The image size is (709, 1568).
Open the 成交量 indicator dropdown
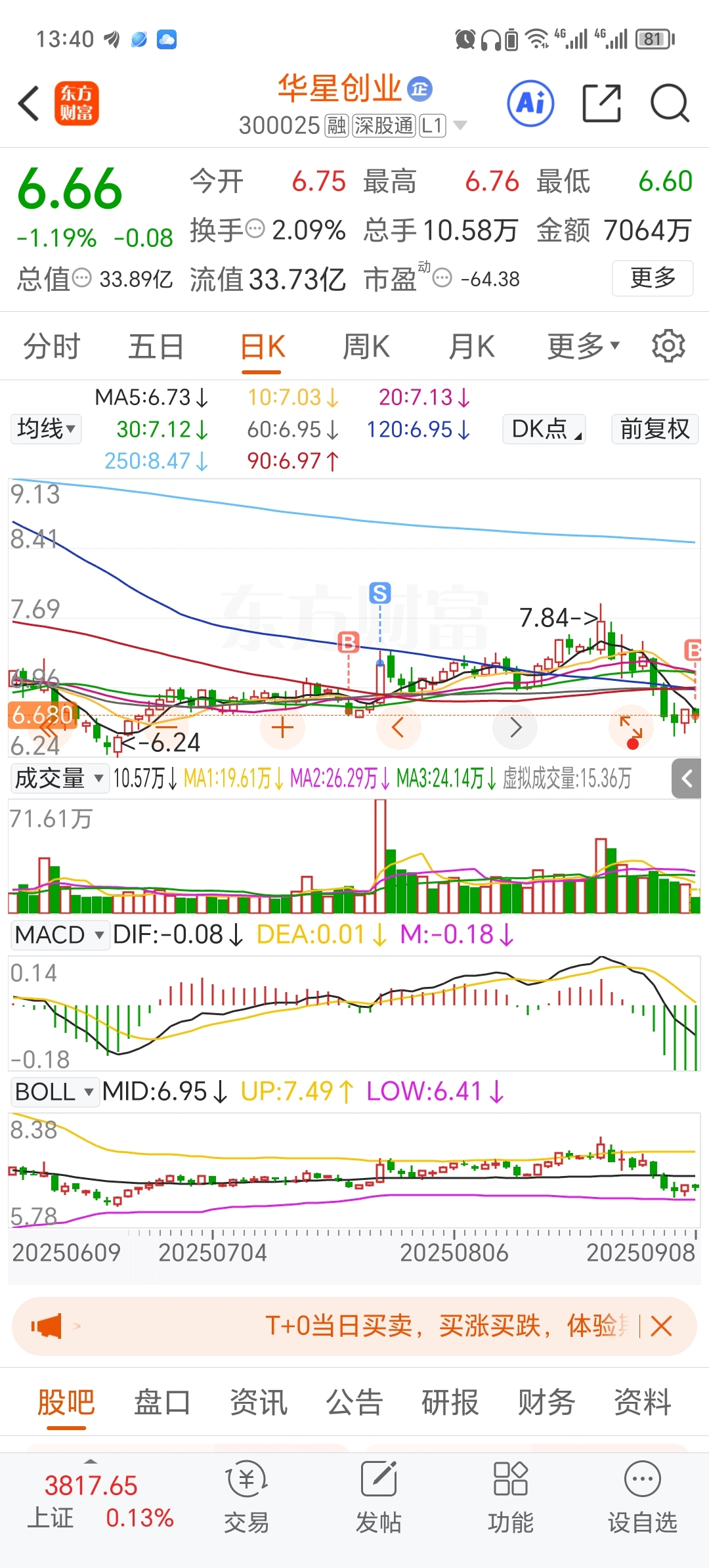[59, 778]
